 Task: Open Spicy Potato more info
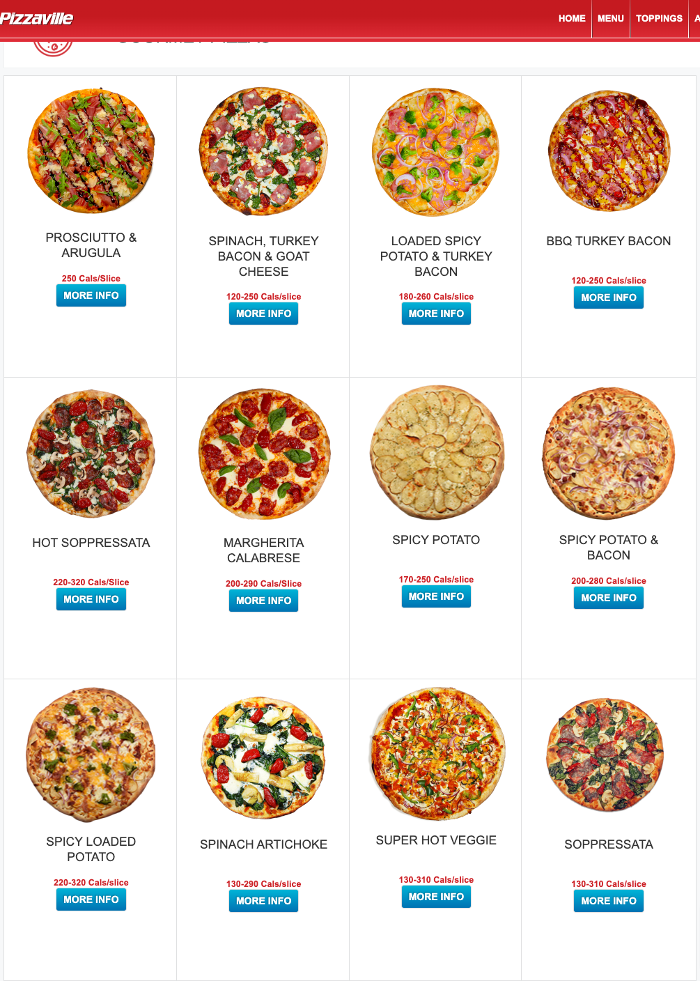(436, 597)
